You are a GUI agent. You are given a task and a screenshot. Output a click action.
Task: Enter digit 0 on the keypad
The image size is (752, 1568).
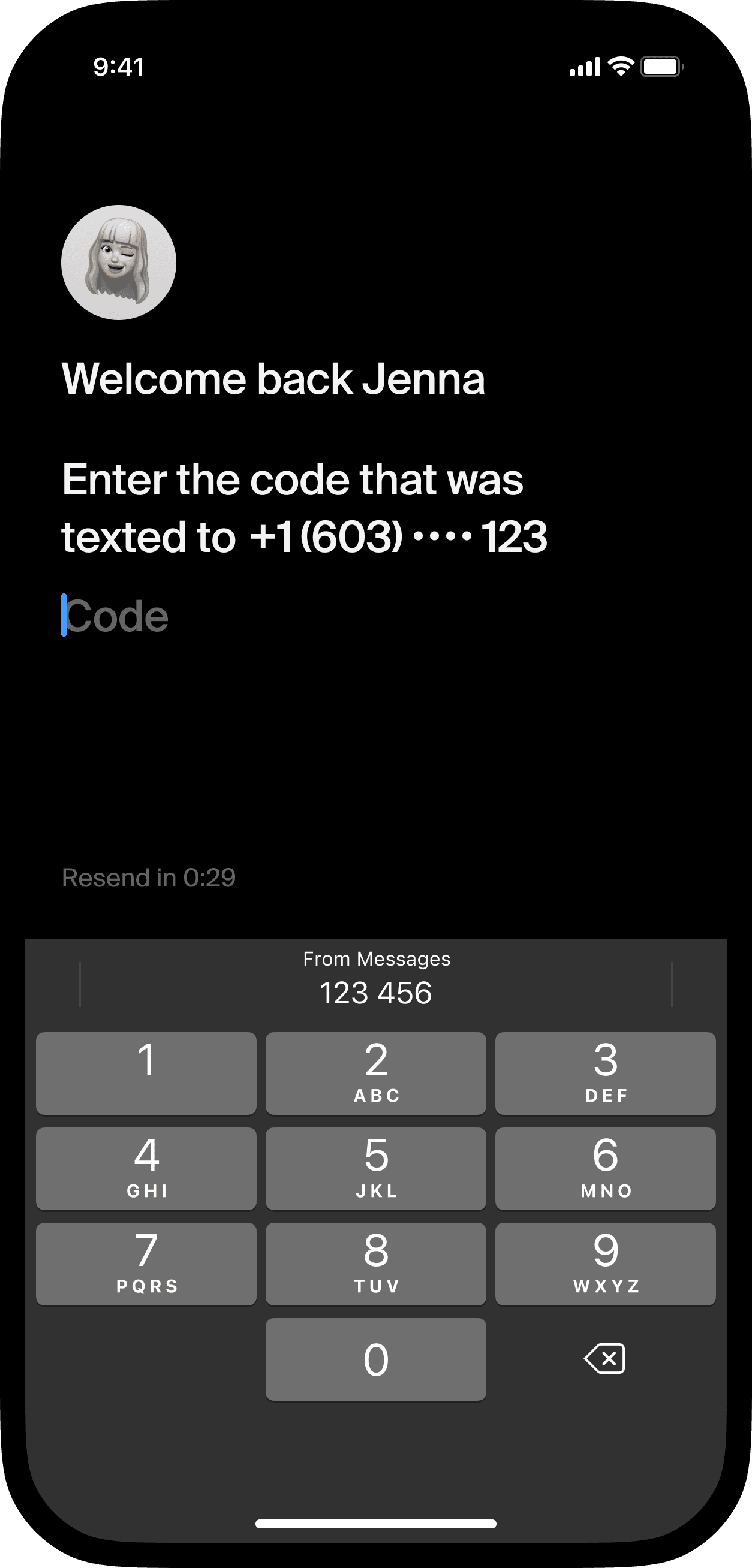coord(375,1359)
